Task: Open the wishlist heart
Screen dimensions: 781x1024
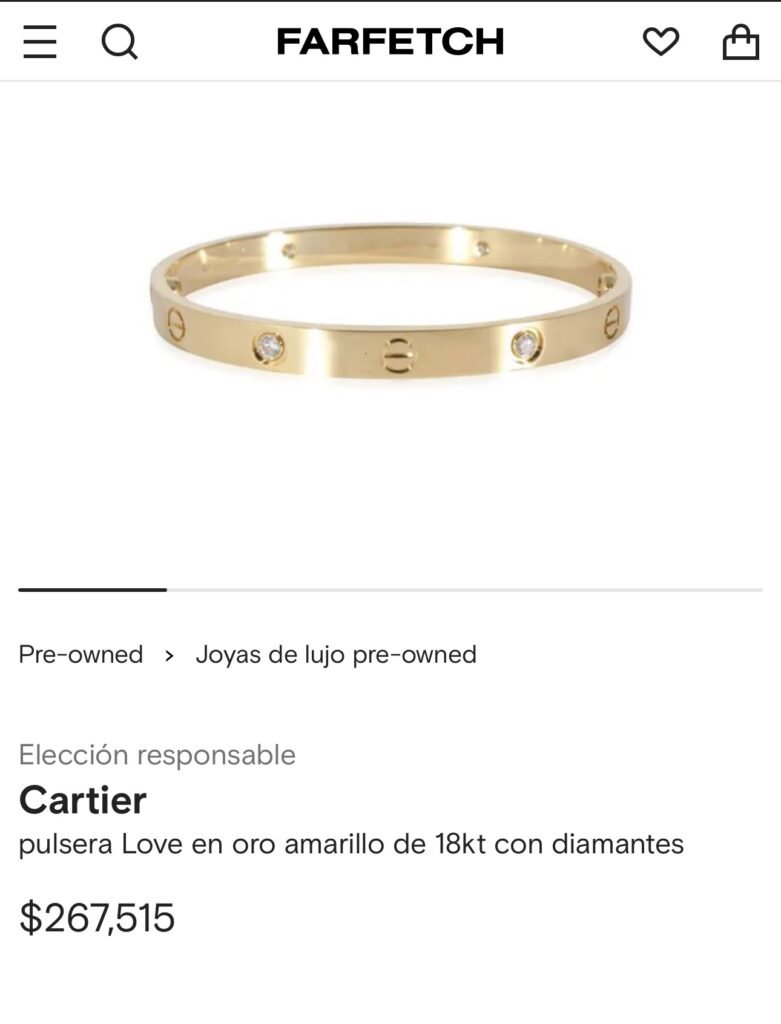Action: click(660, 42)
